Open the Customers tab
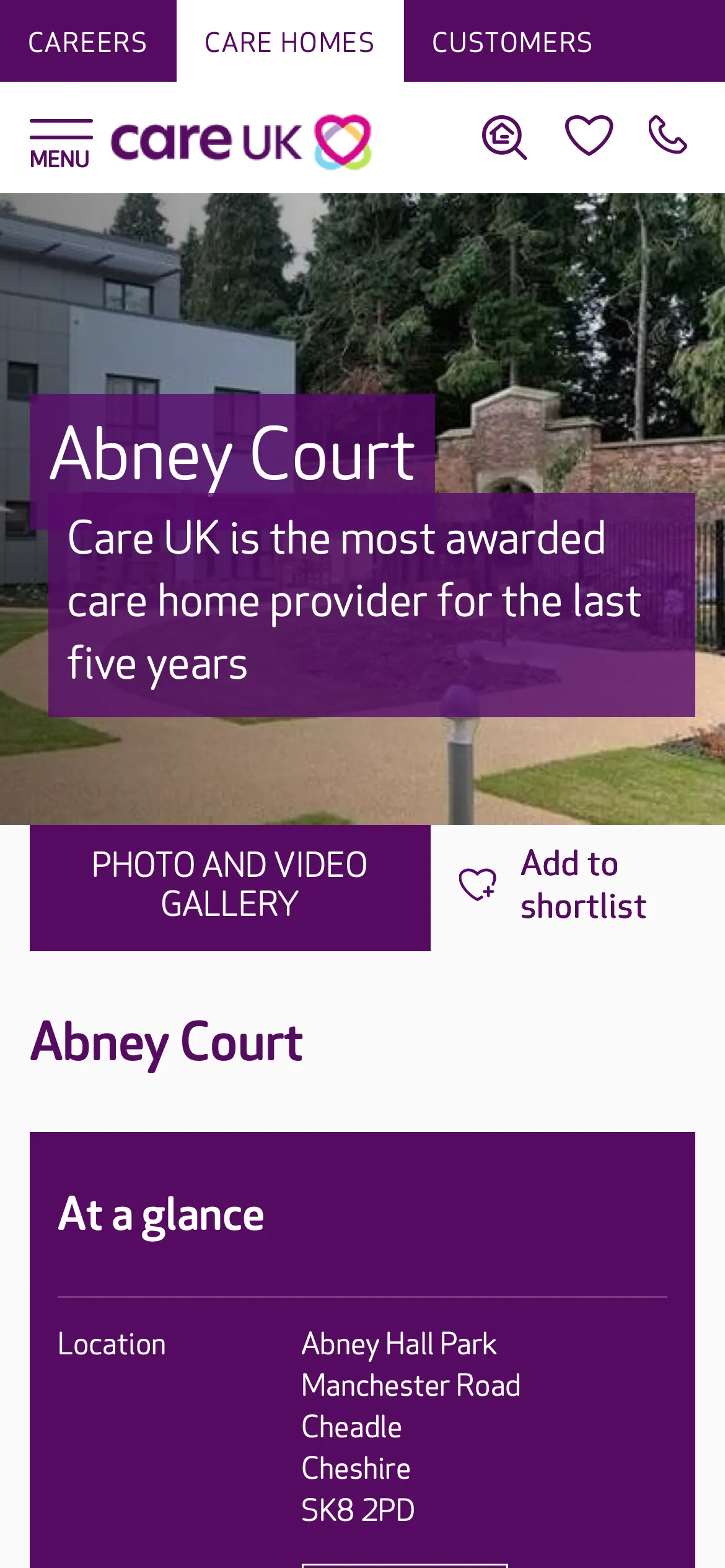Viewport: 725px width, 1568px height. 512,42
